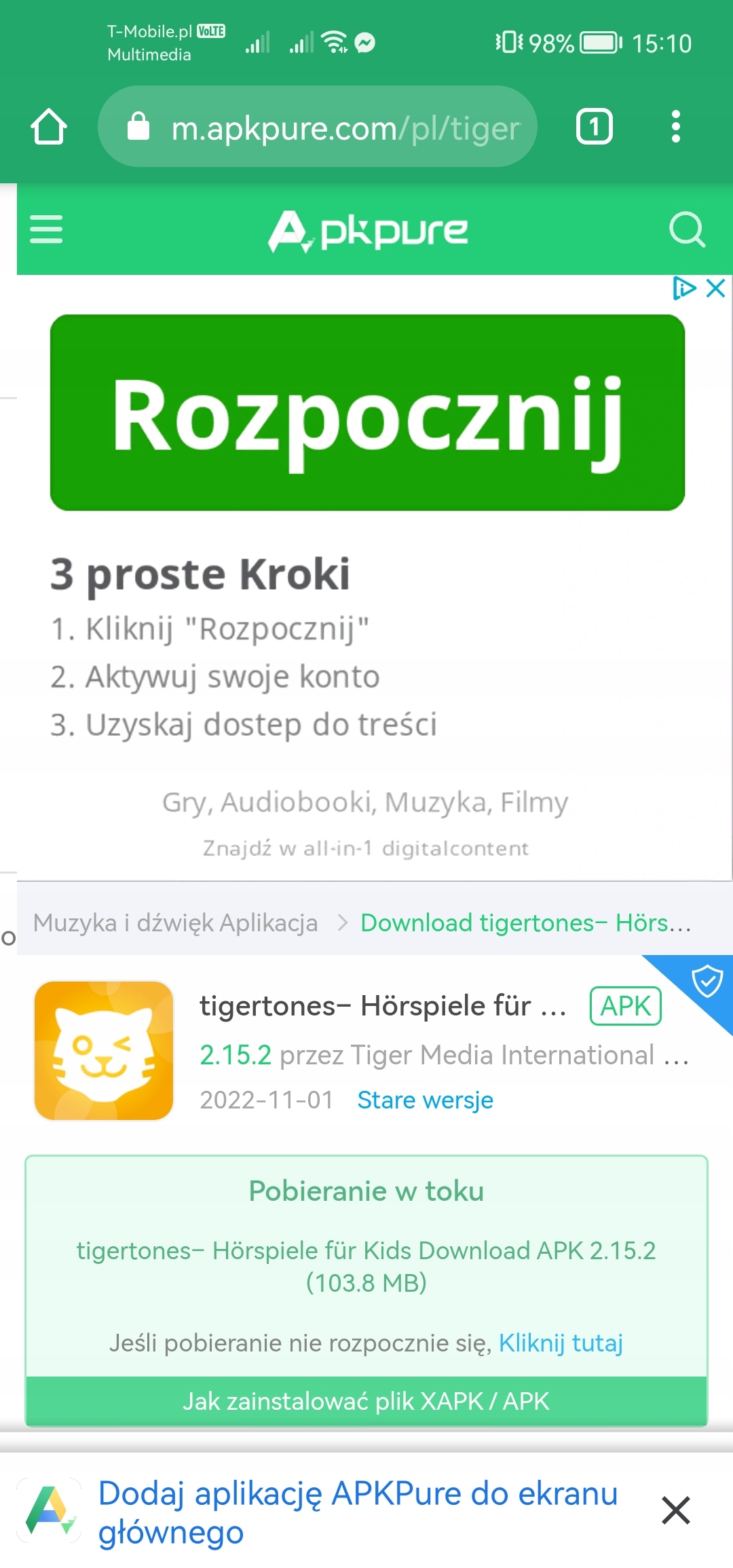Open the tigertones app icon

click(x=104, y=1050)
